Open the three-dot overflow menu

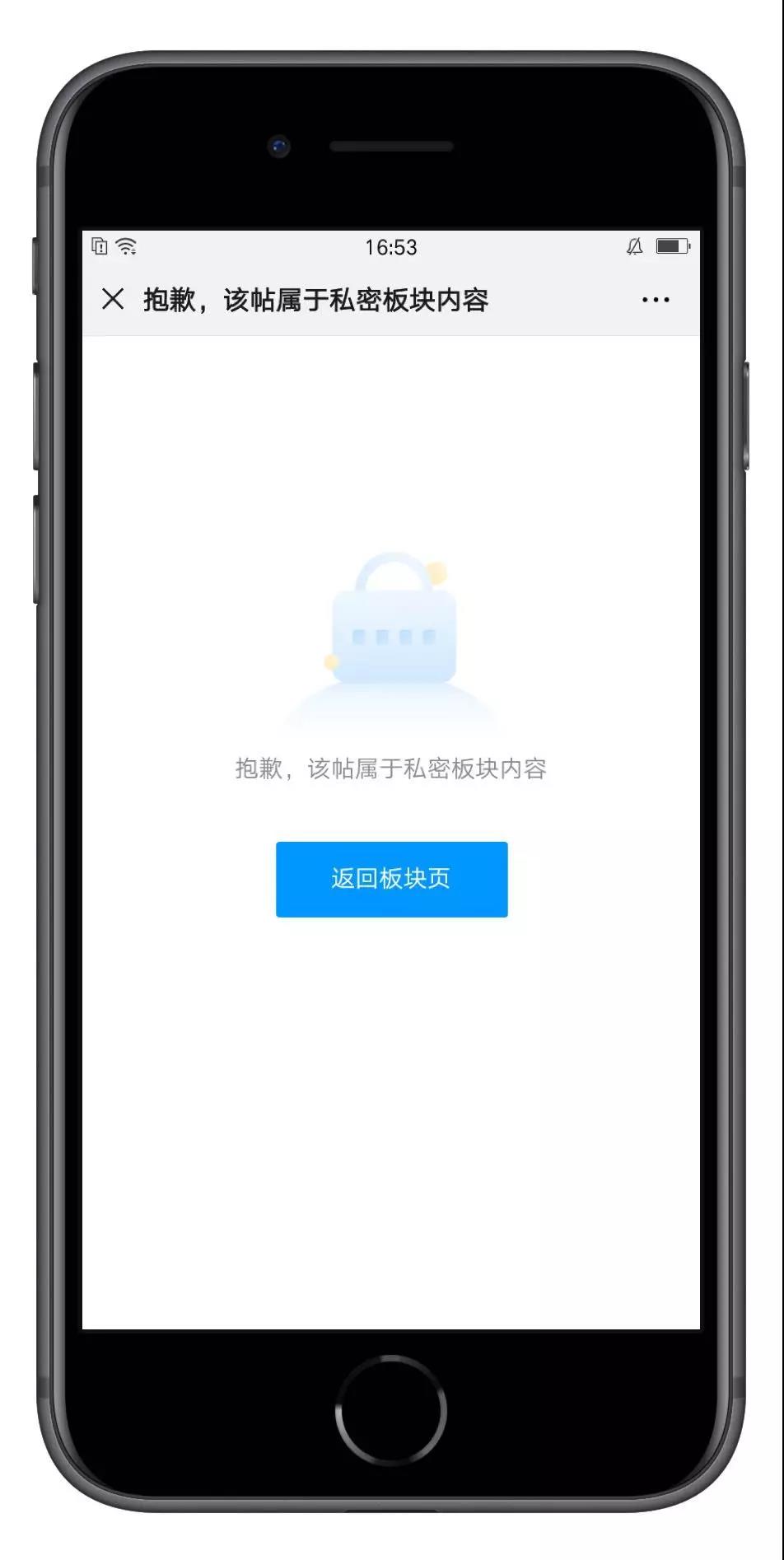(655, 300)
